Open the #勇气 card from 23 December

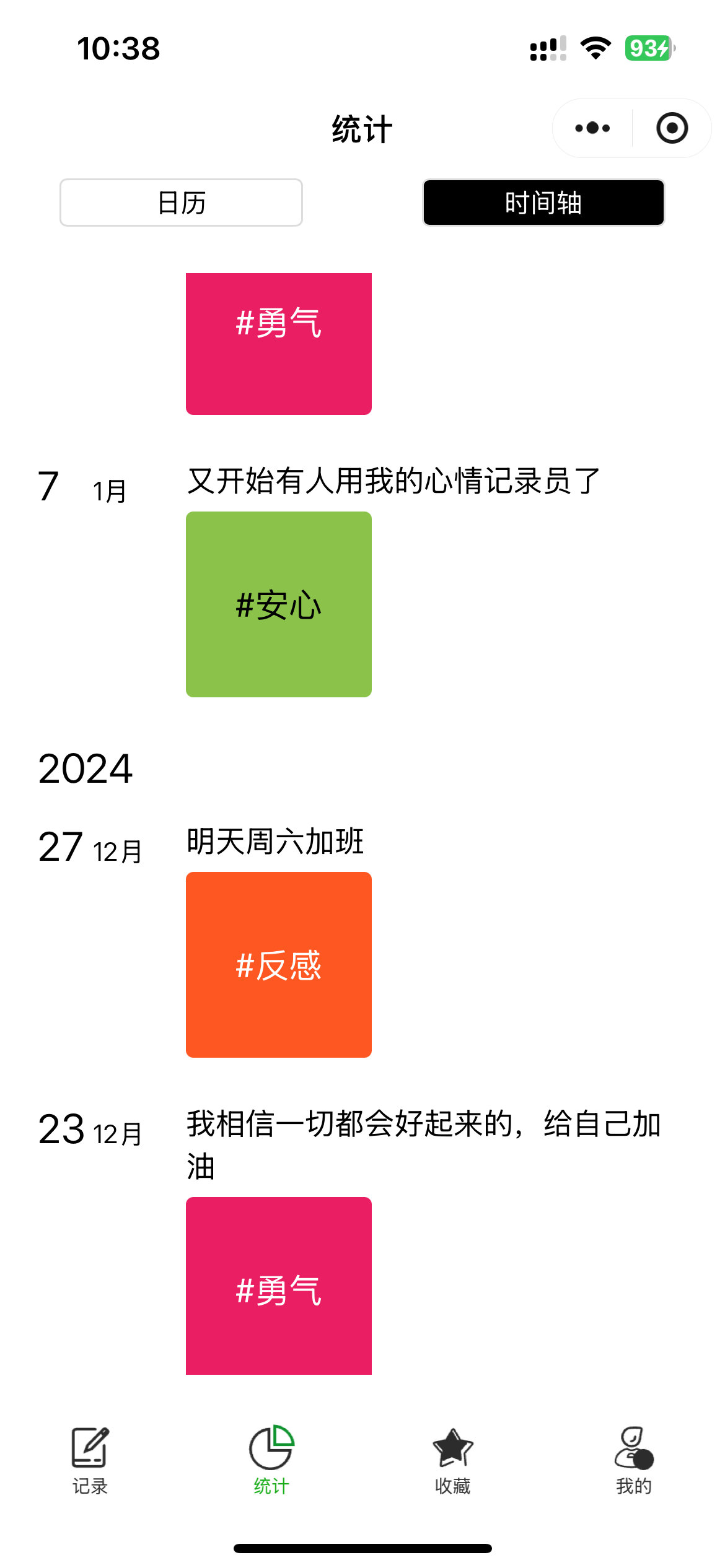(x=279, y=1287)
